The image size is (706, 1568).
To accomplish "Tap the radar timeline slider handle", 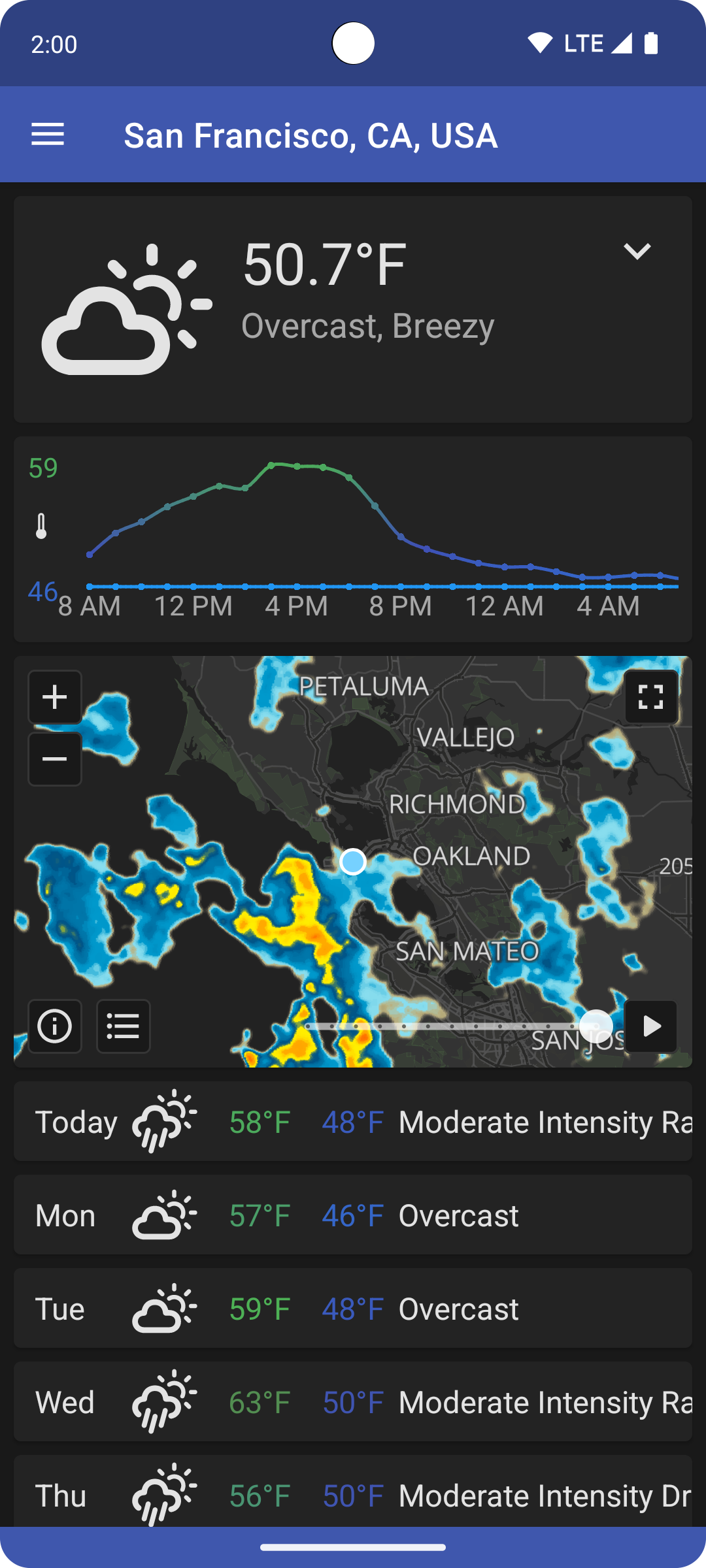I will [x=596, y=1026].
